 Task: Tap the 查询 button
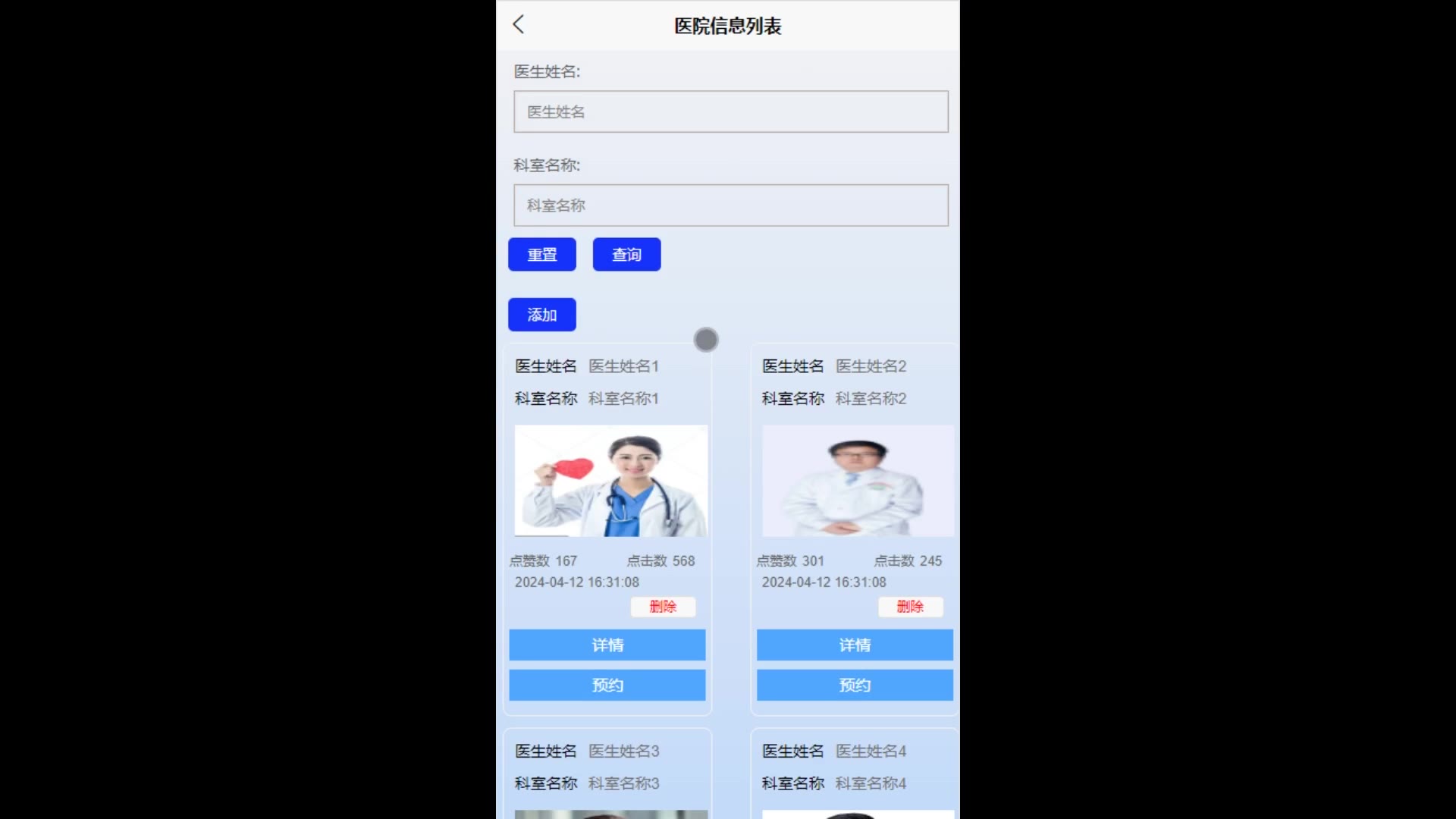pos(626,255)
